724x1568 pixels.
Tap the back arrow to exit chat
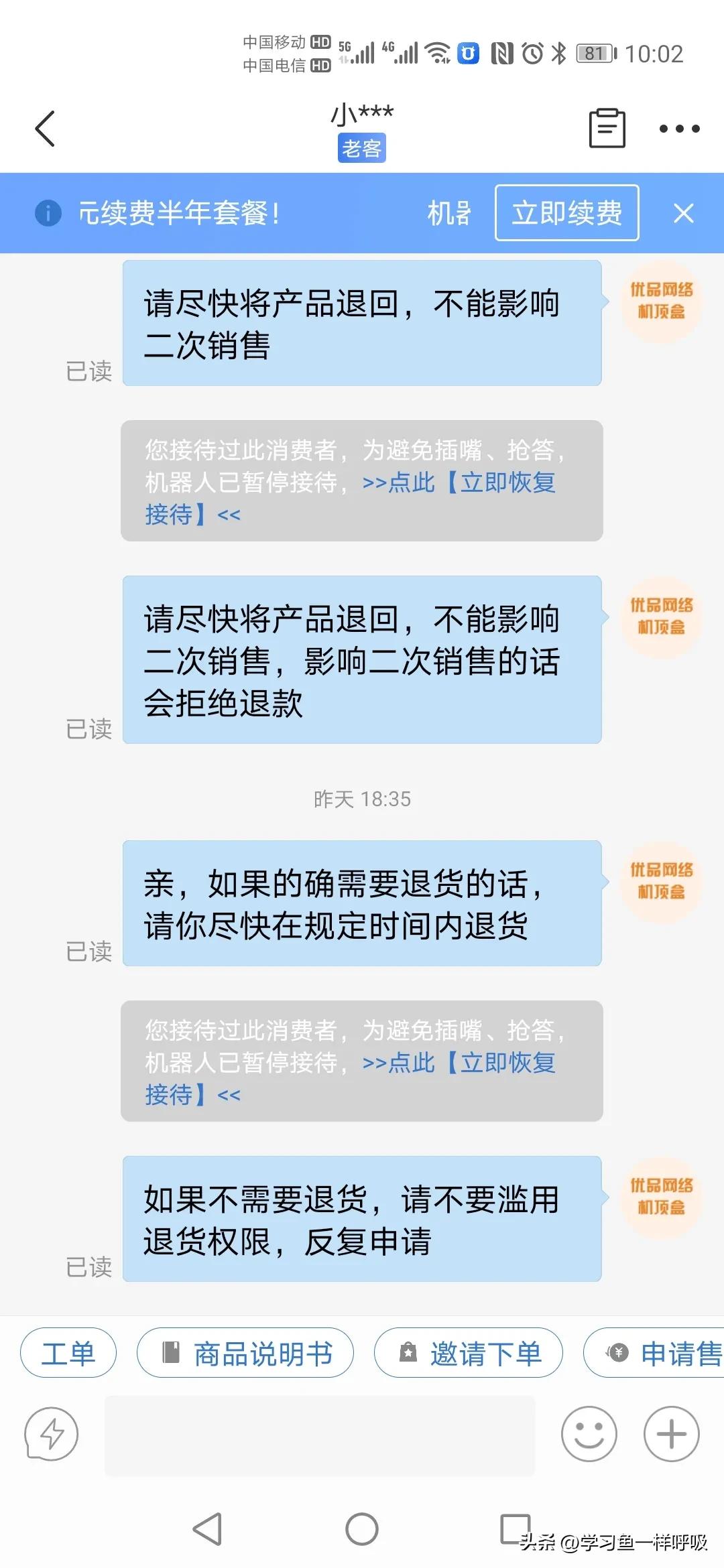[x=45, y=129]
